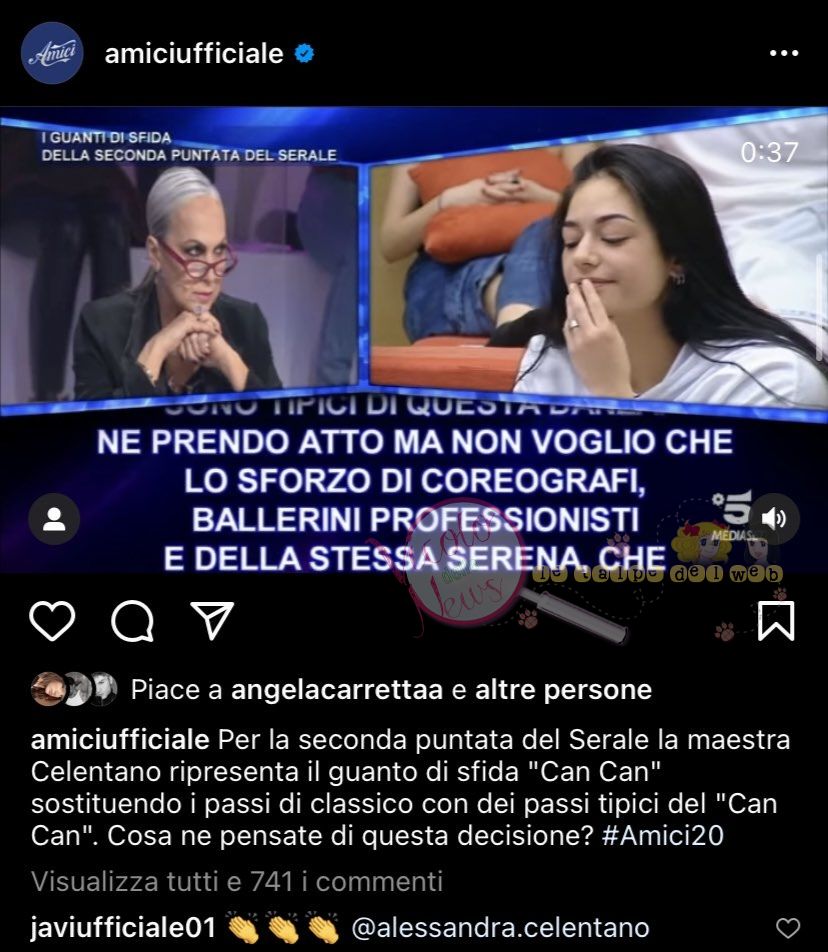Viewport: 828px width, 952px height.
Task: Open the comment bubble icon
Action: pyautogui.click(x=132, y=621)
